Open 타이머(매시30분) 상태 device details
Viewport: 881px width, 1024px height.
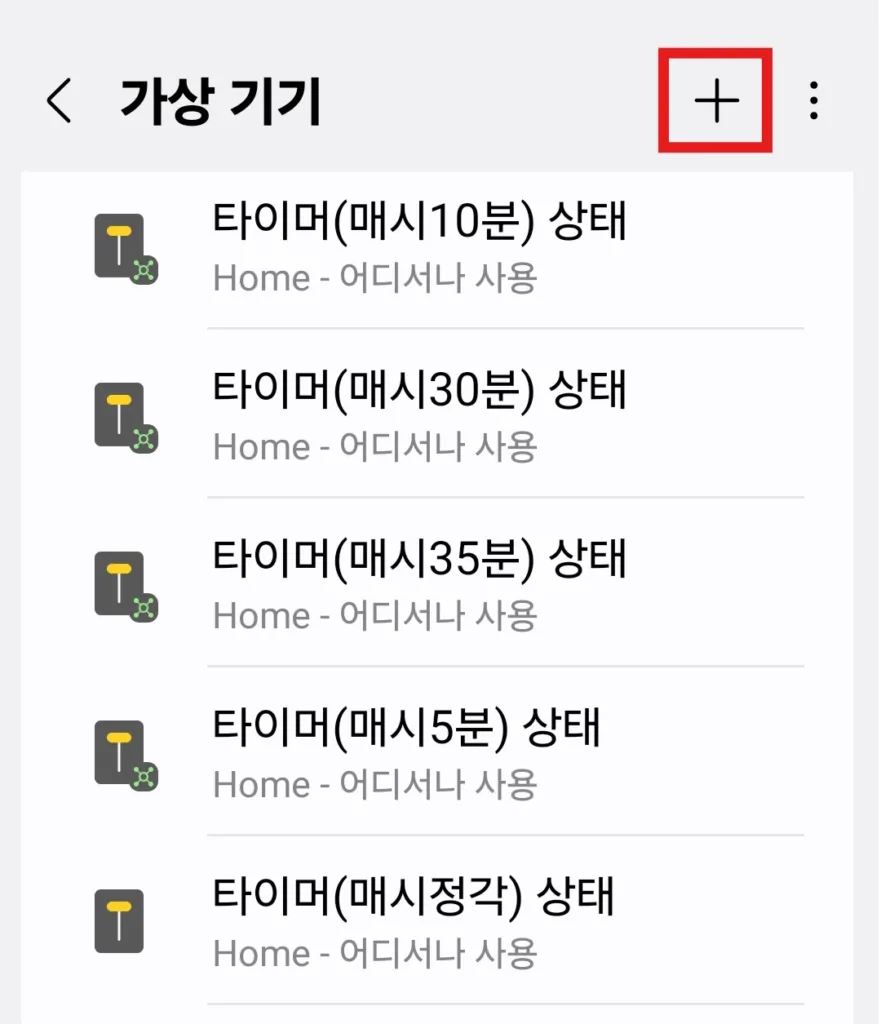(420, 392)
